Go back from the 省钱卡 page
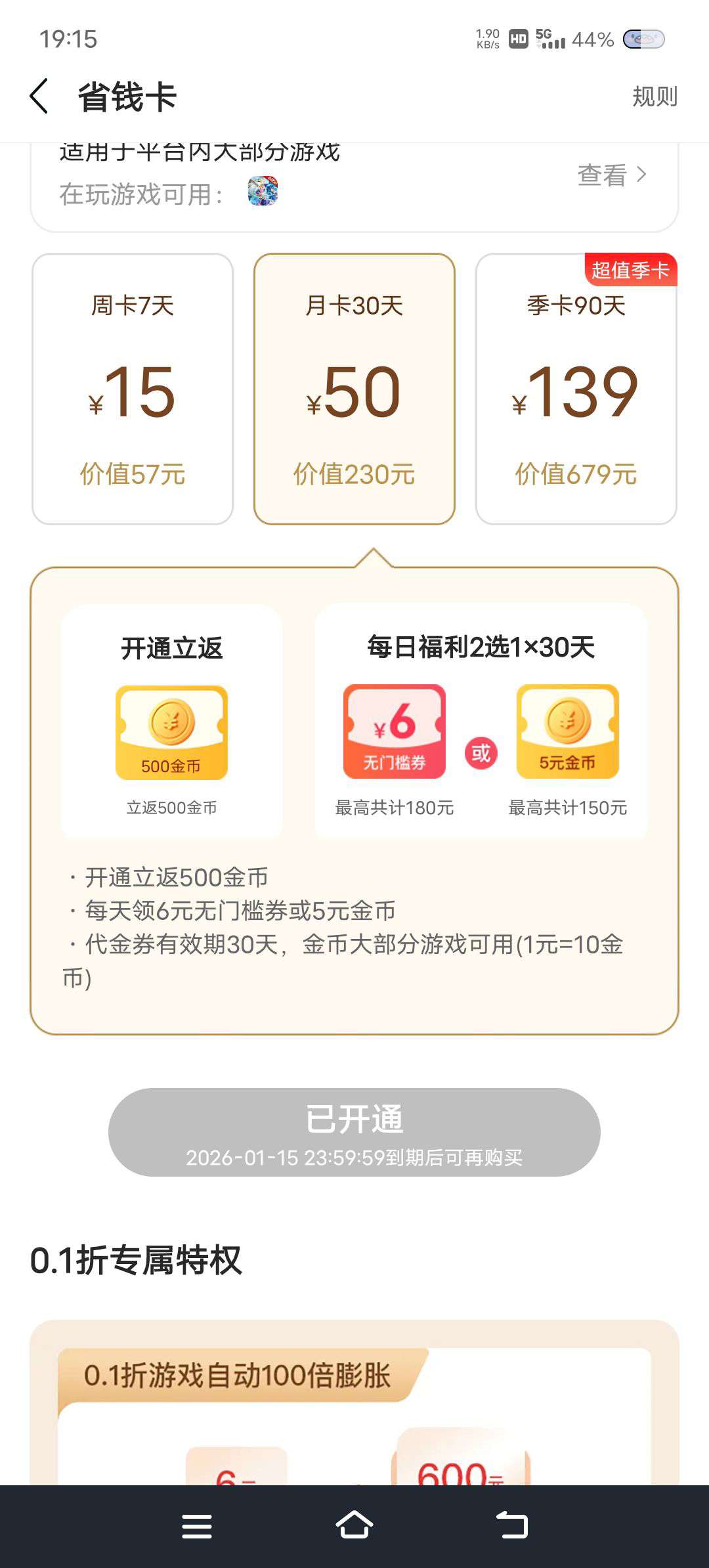Image resolution: width=709 pixels, height=1568 pixels. [39, 97]
